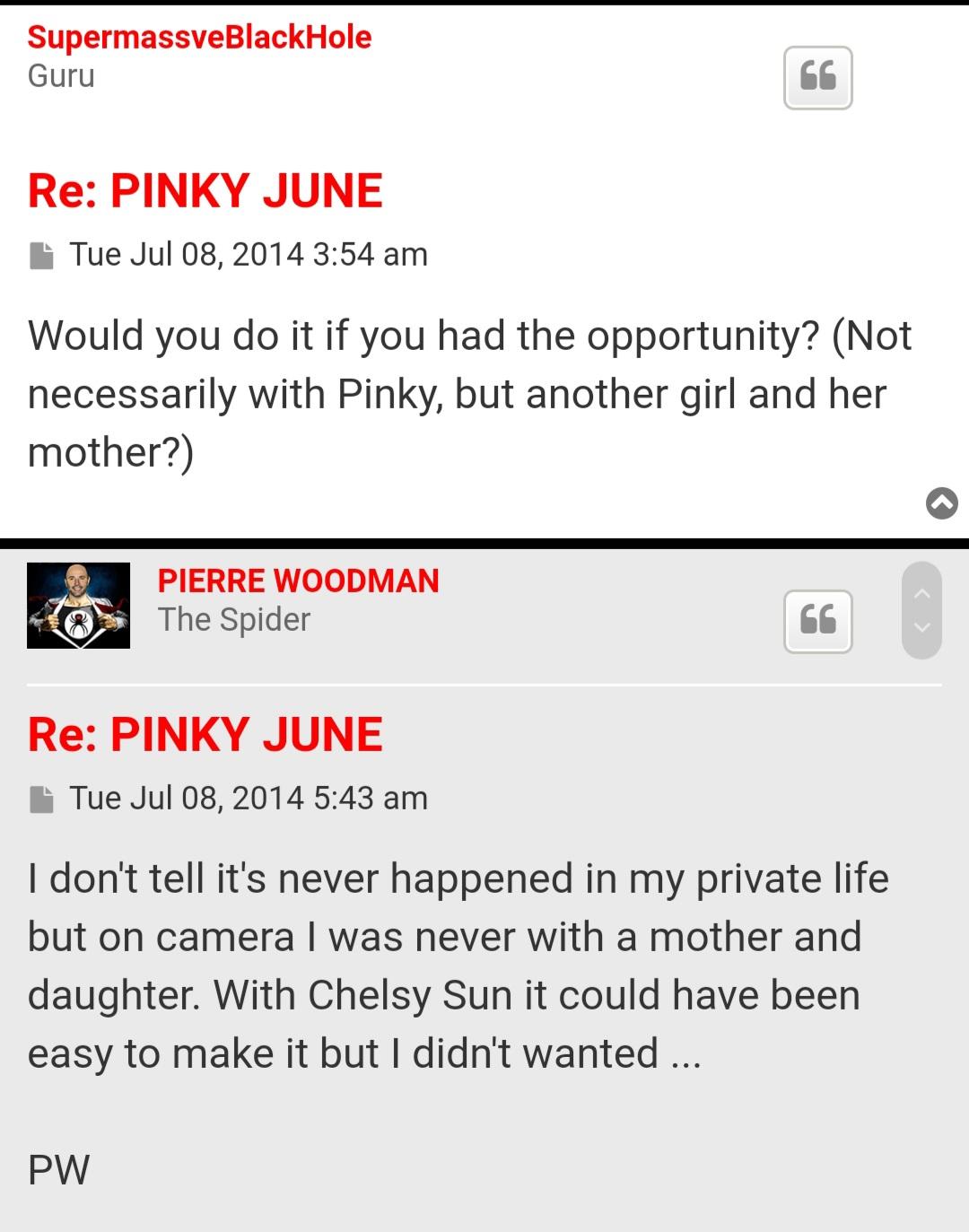Tap the scroll-up arrow on the floating scroll control
The image size is (969, 1232).
pyautogui.click(x=921, y=593)
